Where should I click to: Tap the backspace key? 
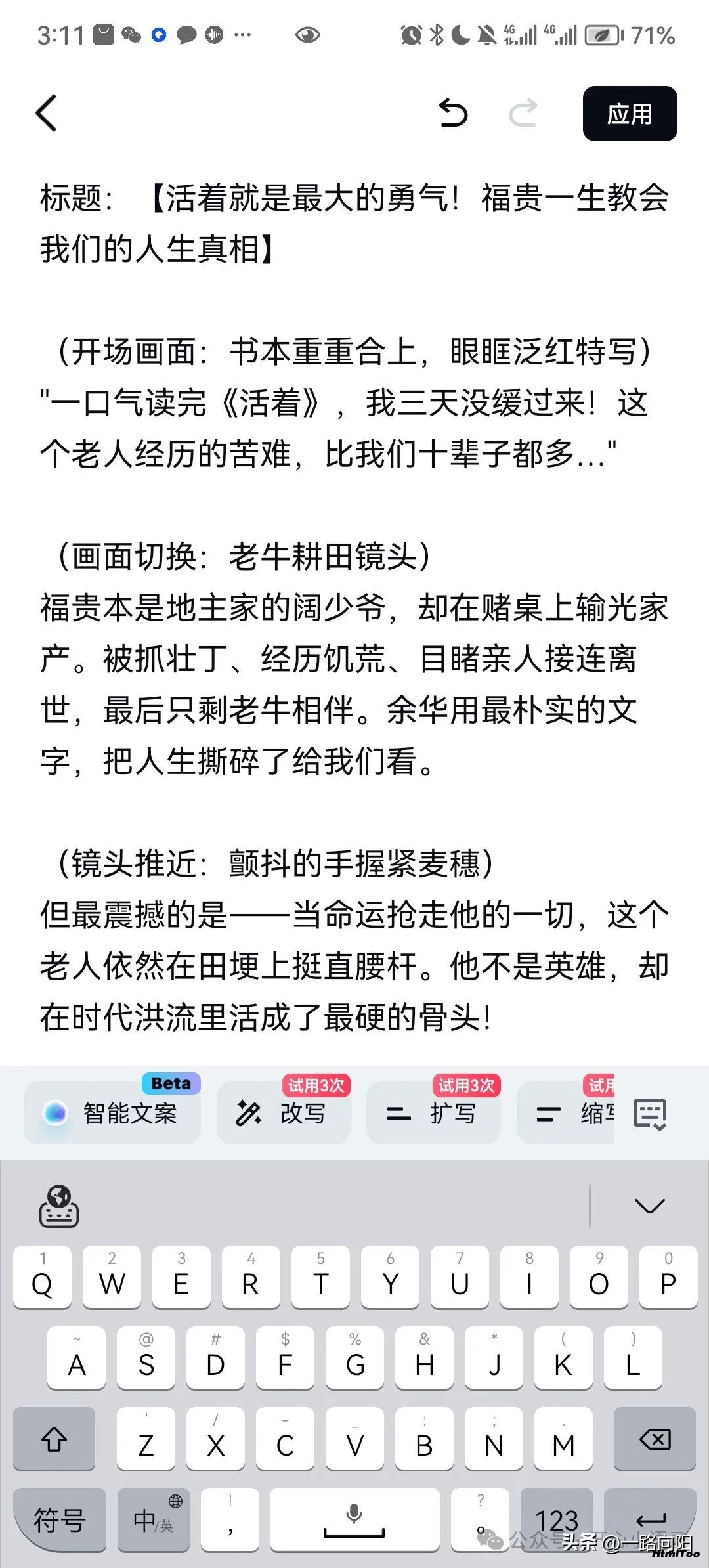point(655,1438)
